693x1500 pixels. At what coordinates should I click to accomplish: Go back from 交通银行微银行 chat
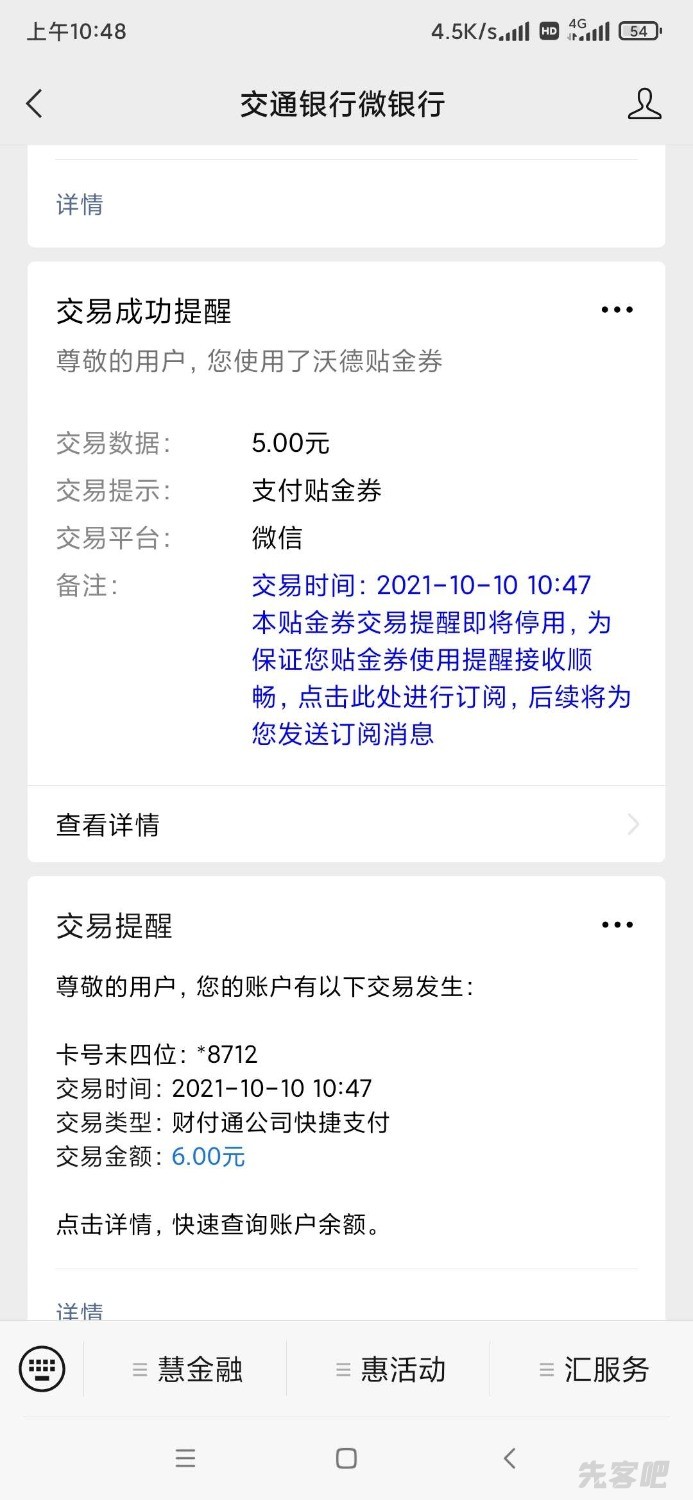[x=35, y=104]
